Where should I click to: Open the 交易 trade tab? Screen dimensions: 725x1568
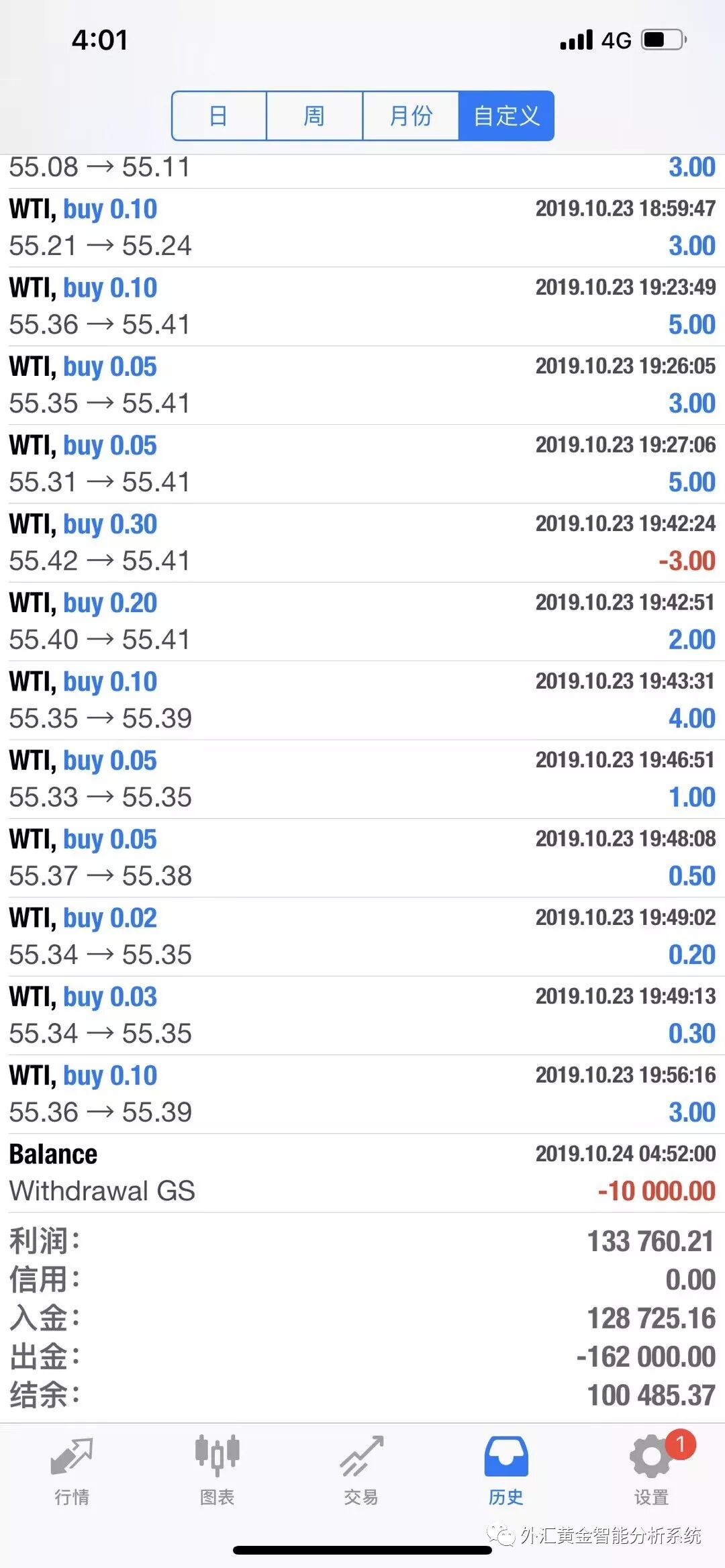(x=362, y=1469)
